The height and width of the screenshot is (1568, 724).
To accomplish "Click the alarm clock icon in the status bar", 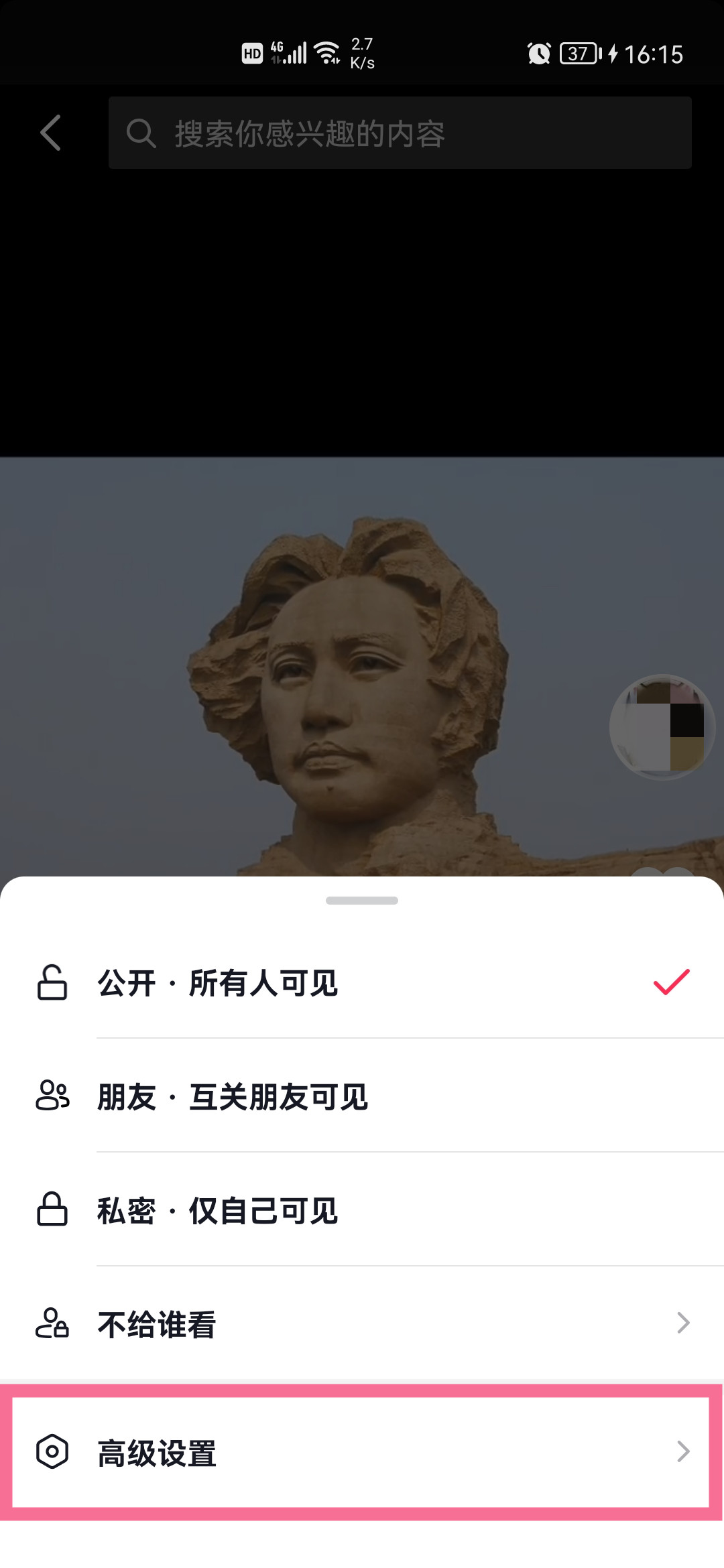I will [x=536, y=54].
